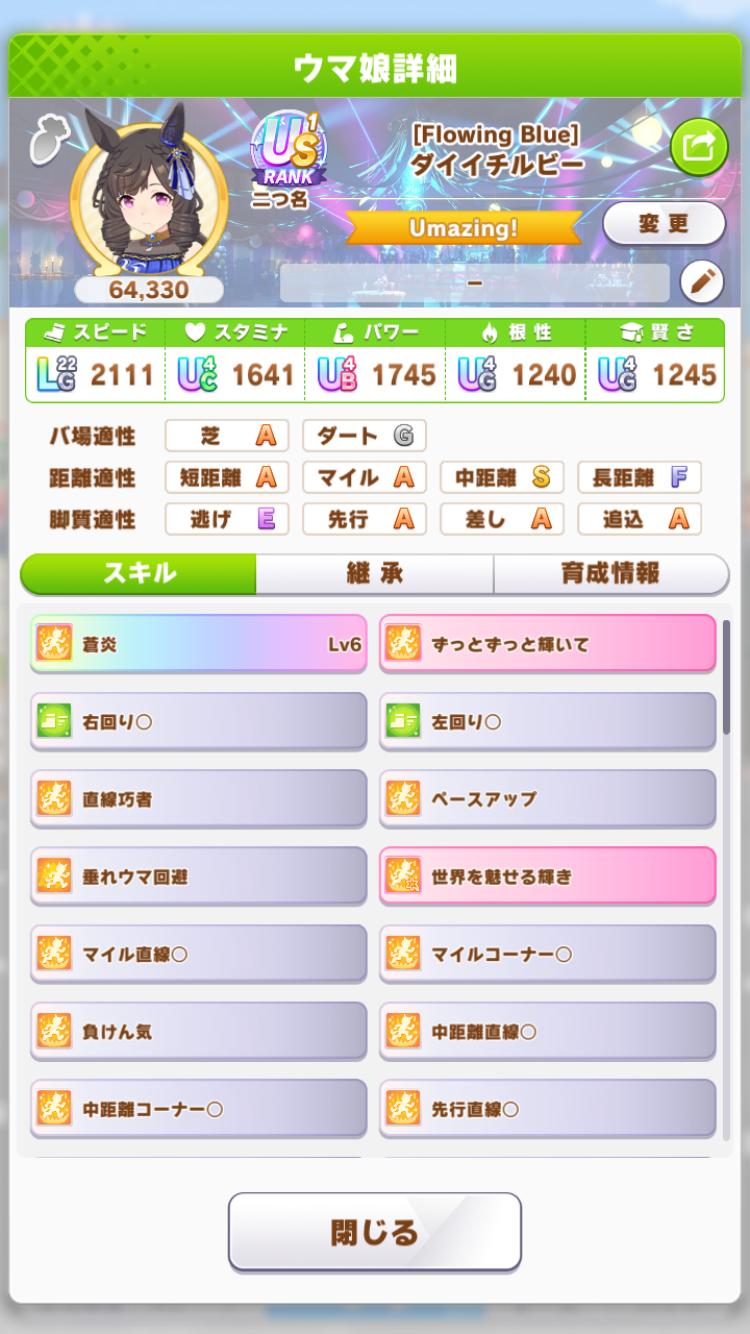Switch to the 育成情報 tab

(610, 574)
